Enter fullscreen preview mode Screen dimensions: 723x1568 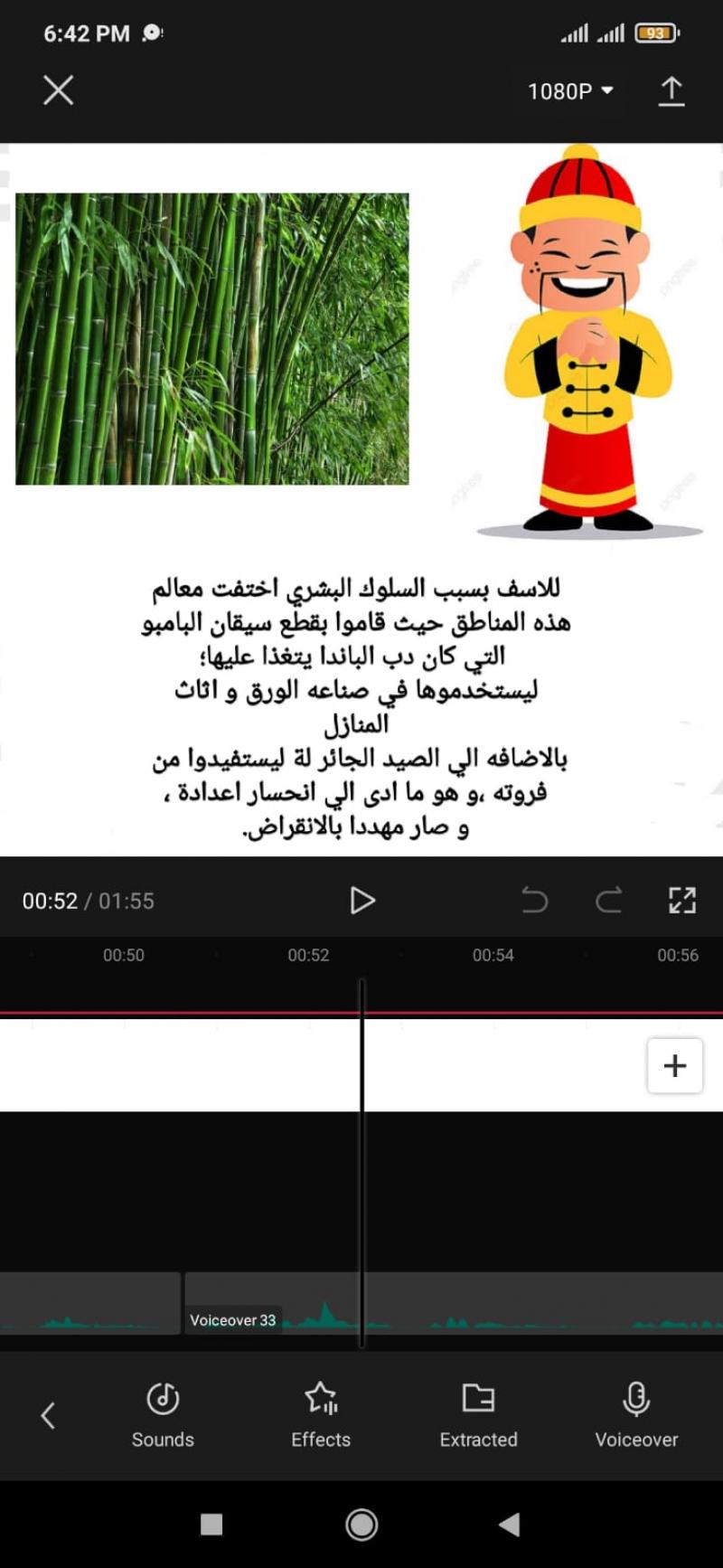point(682,901)
